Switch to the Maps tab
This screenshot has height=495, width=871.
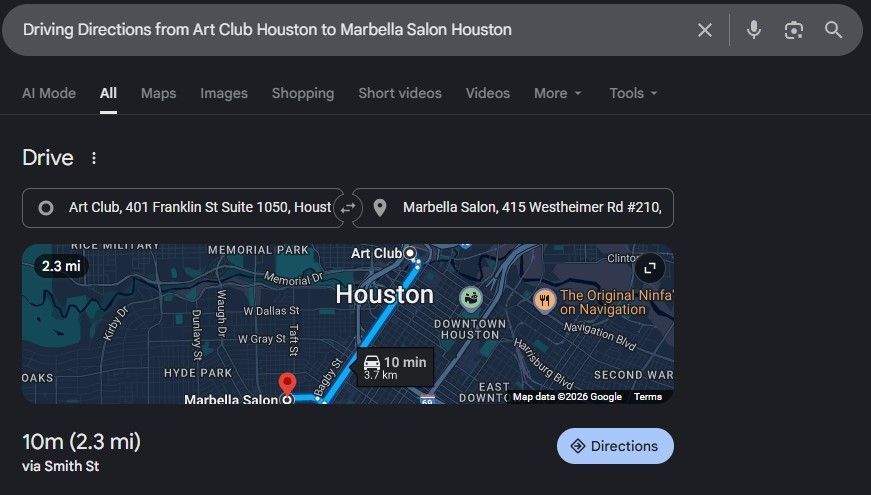click(x=158, y=93)
